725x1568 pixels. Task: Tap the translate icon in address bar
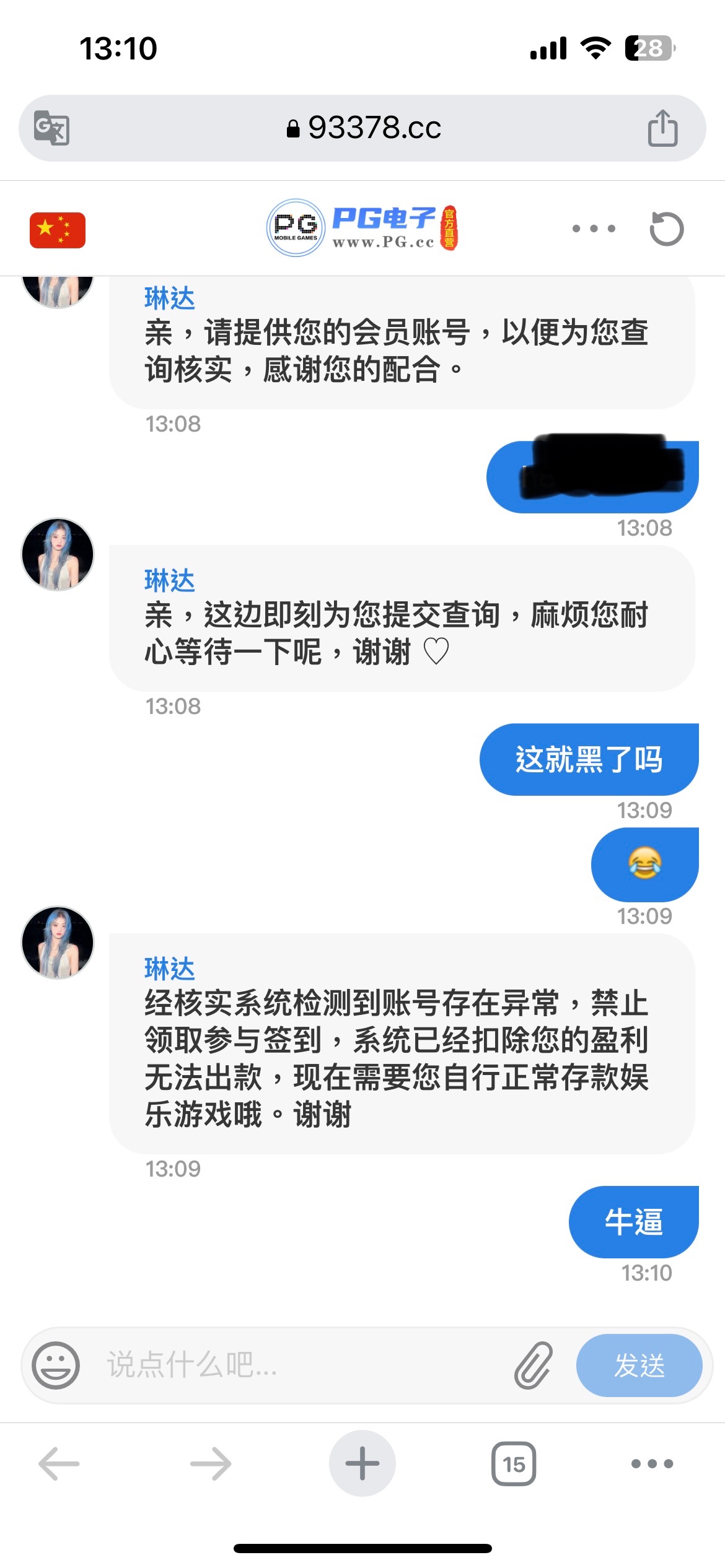51,128
